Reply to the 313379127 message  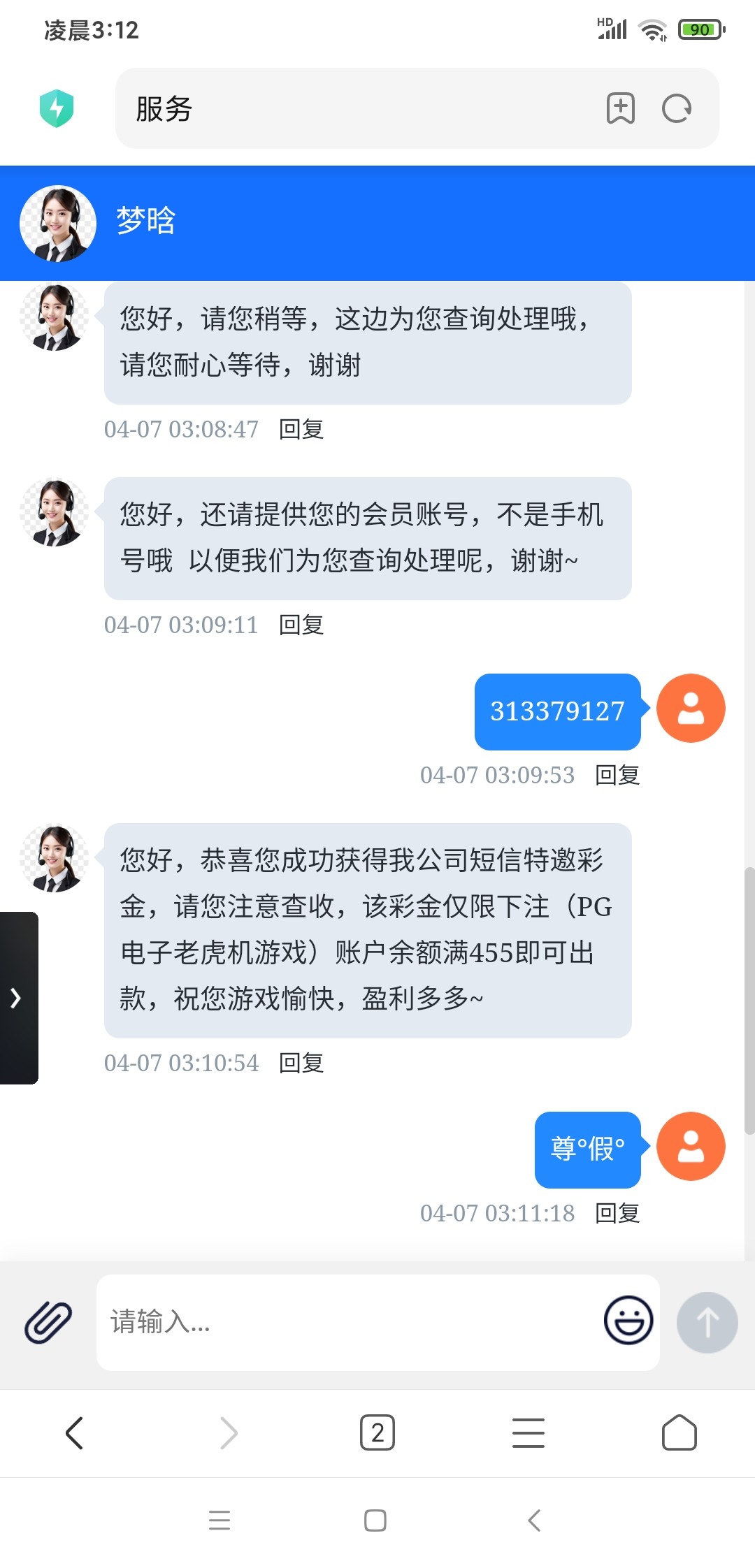pos(617,775)
